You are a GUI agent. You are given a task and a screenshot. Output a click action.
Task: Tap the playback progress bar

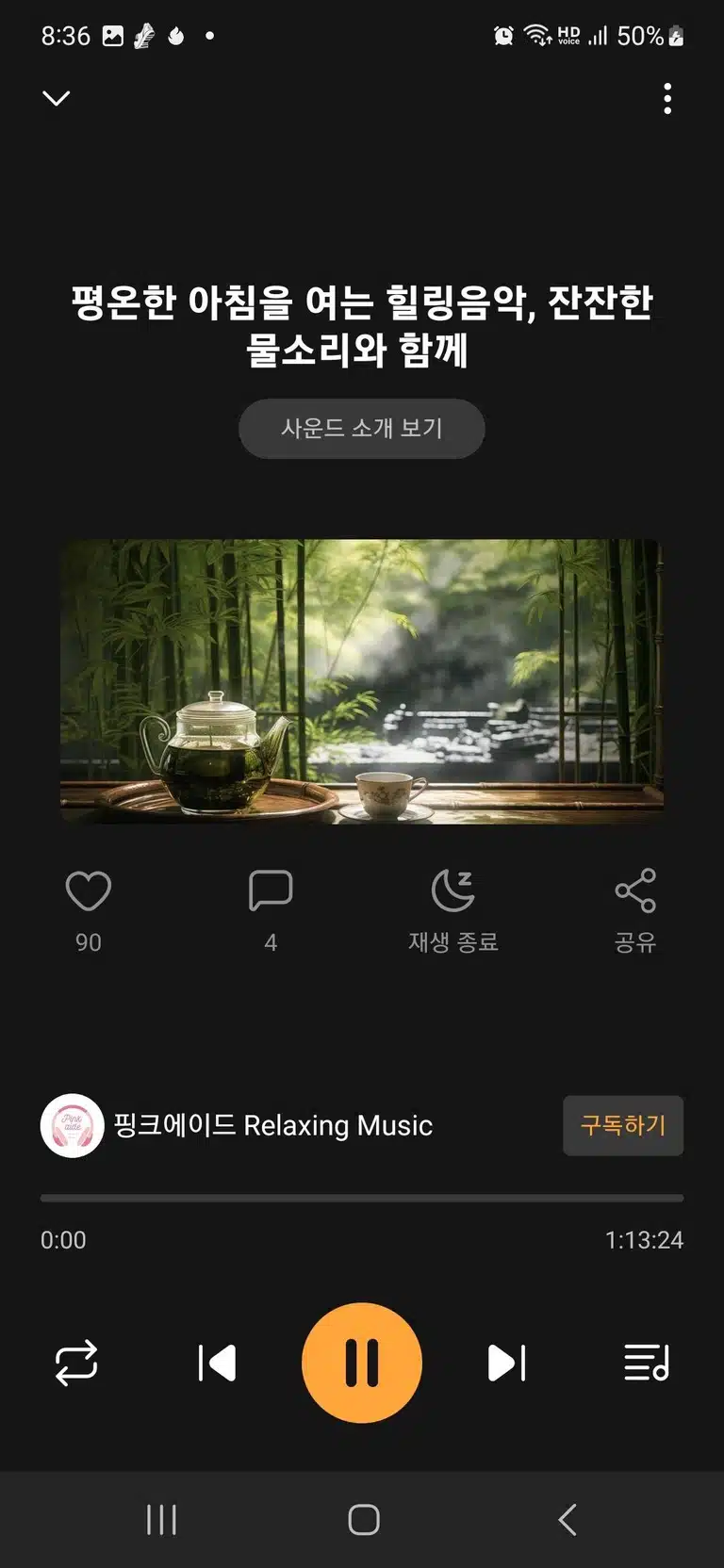[x=362, y=1199]
